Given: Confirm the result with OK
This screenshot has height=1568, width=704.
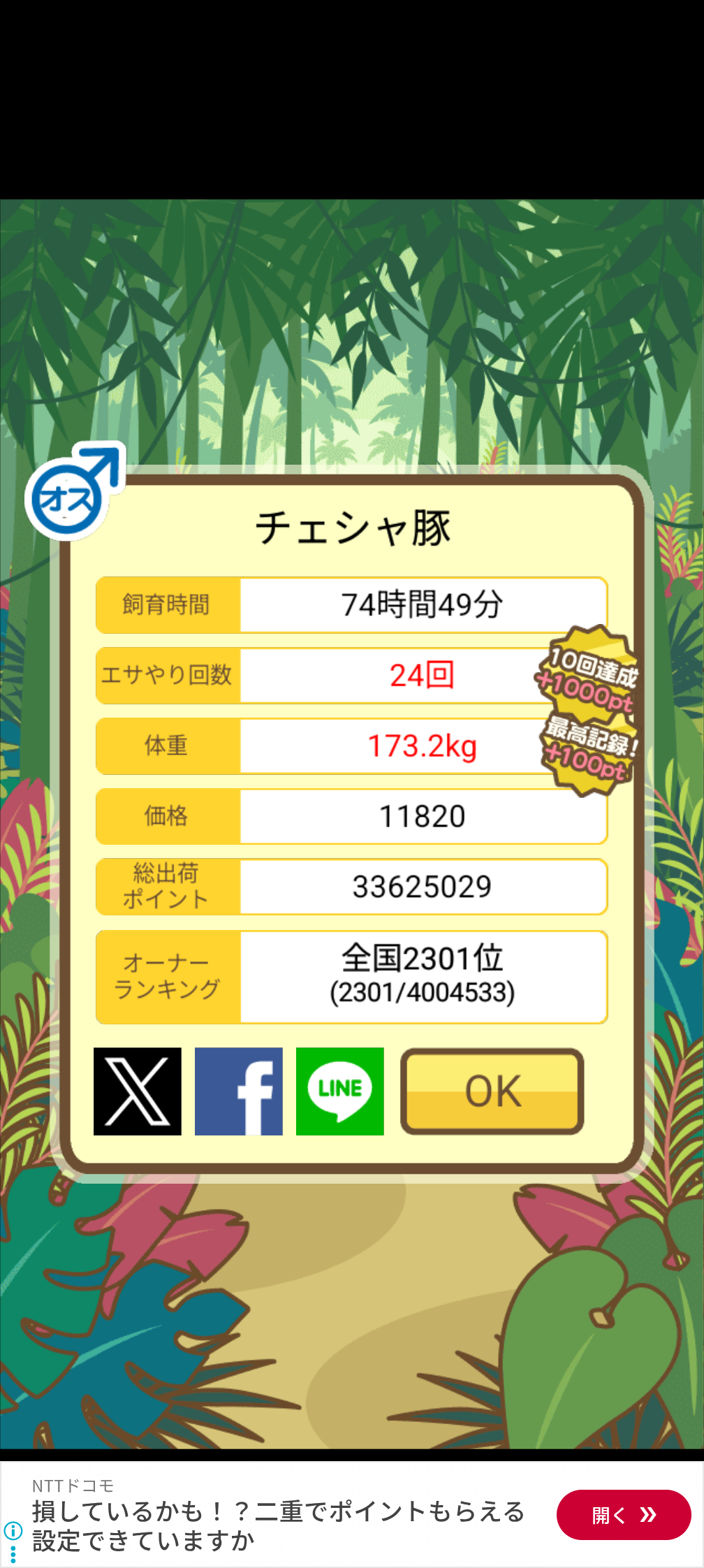Looking at the screenshot, I should 492,1091.
